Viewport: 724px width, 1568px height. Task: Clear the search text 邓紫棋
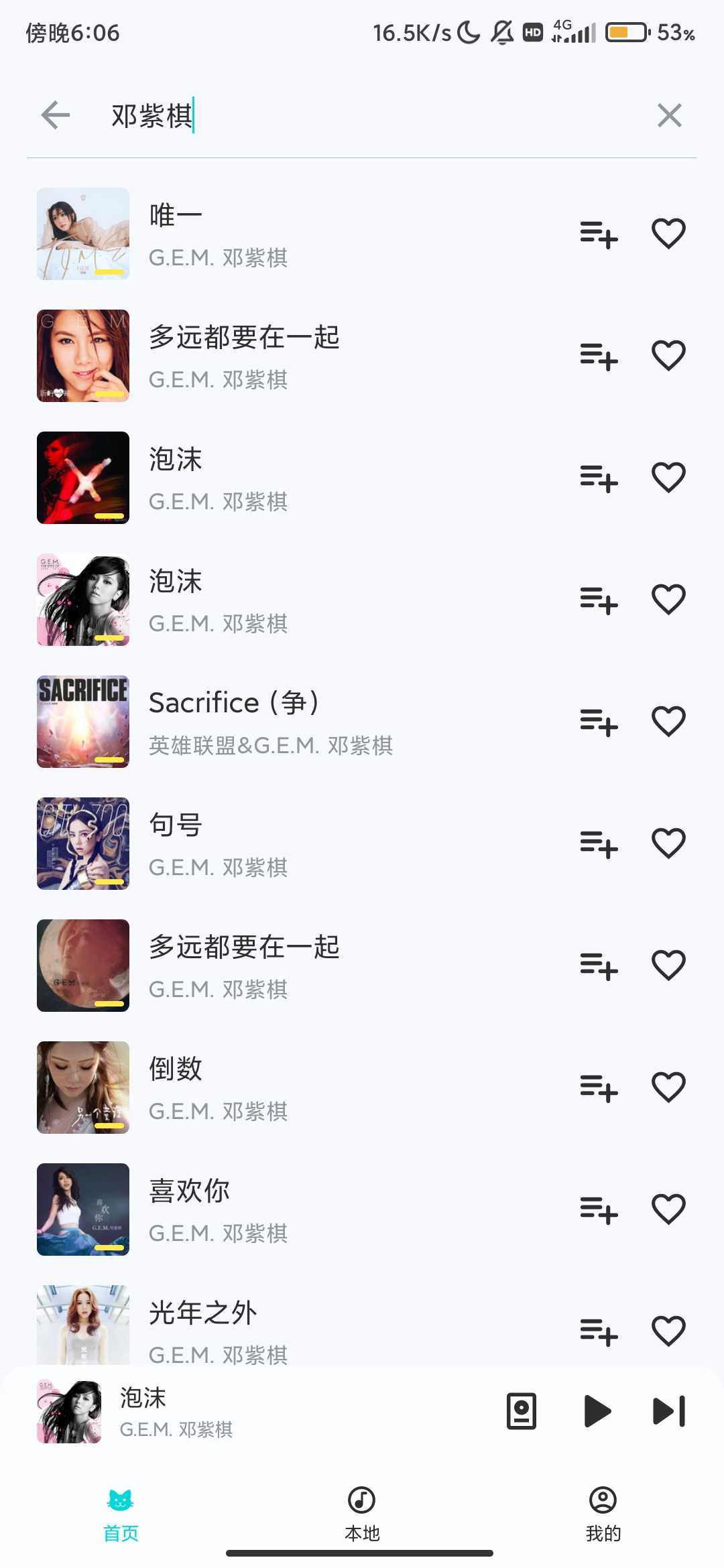click(x=669, y=115)
